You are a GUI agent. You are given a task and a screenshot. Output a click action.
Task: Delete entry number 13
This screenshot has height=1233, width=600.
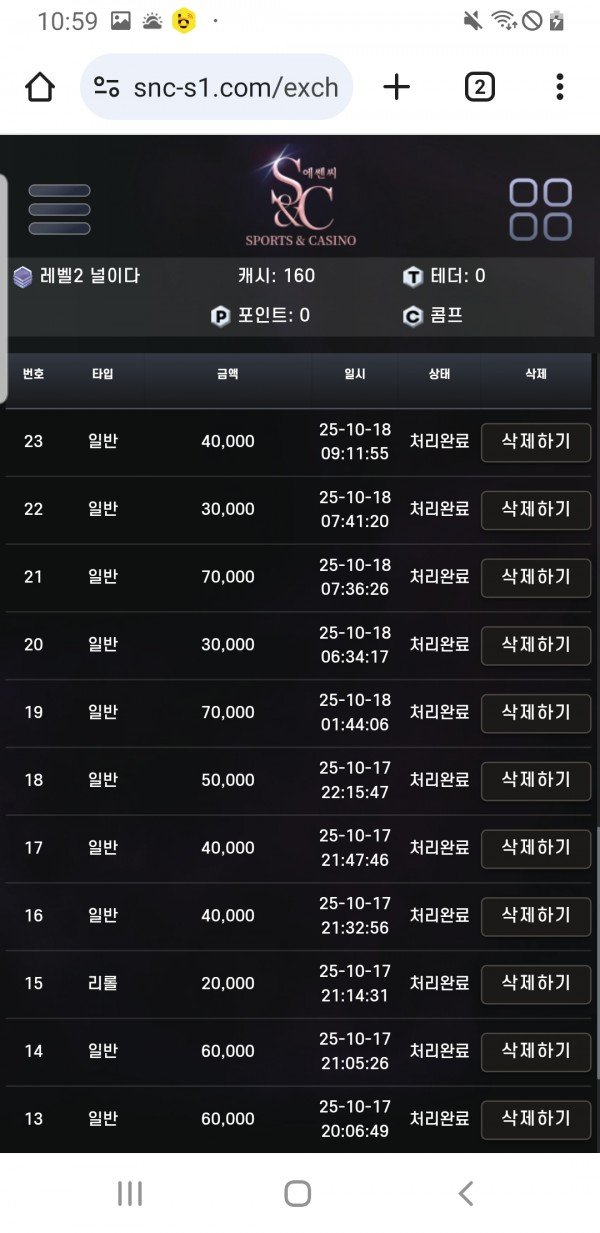pos(535,1120)
